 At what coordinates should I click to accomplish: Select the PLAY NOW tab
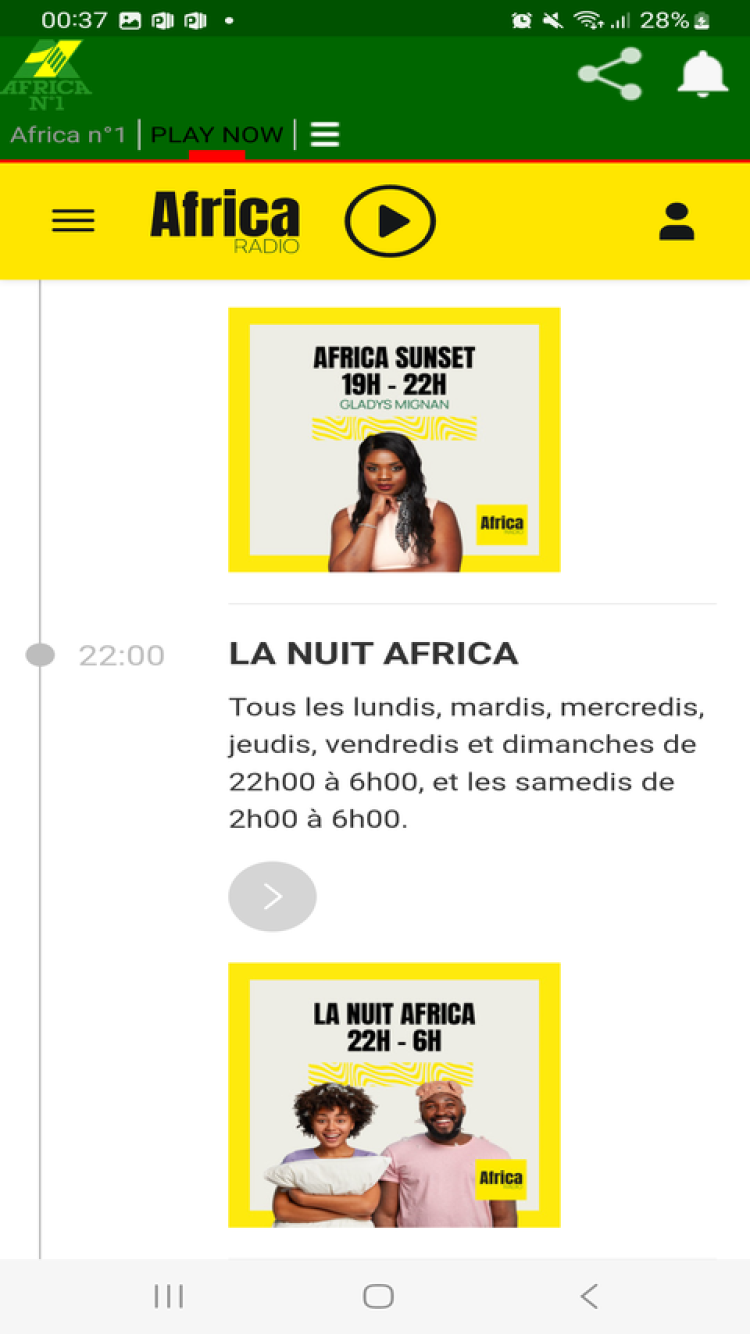click(x=217, y=135)
